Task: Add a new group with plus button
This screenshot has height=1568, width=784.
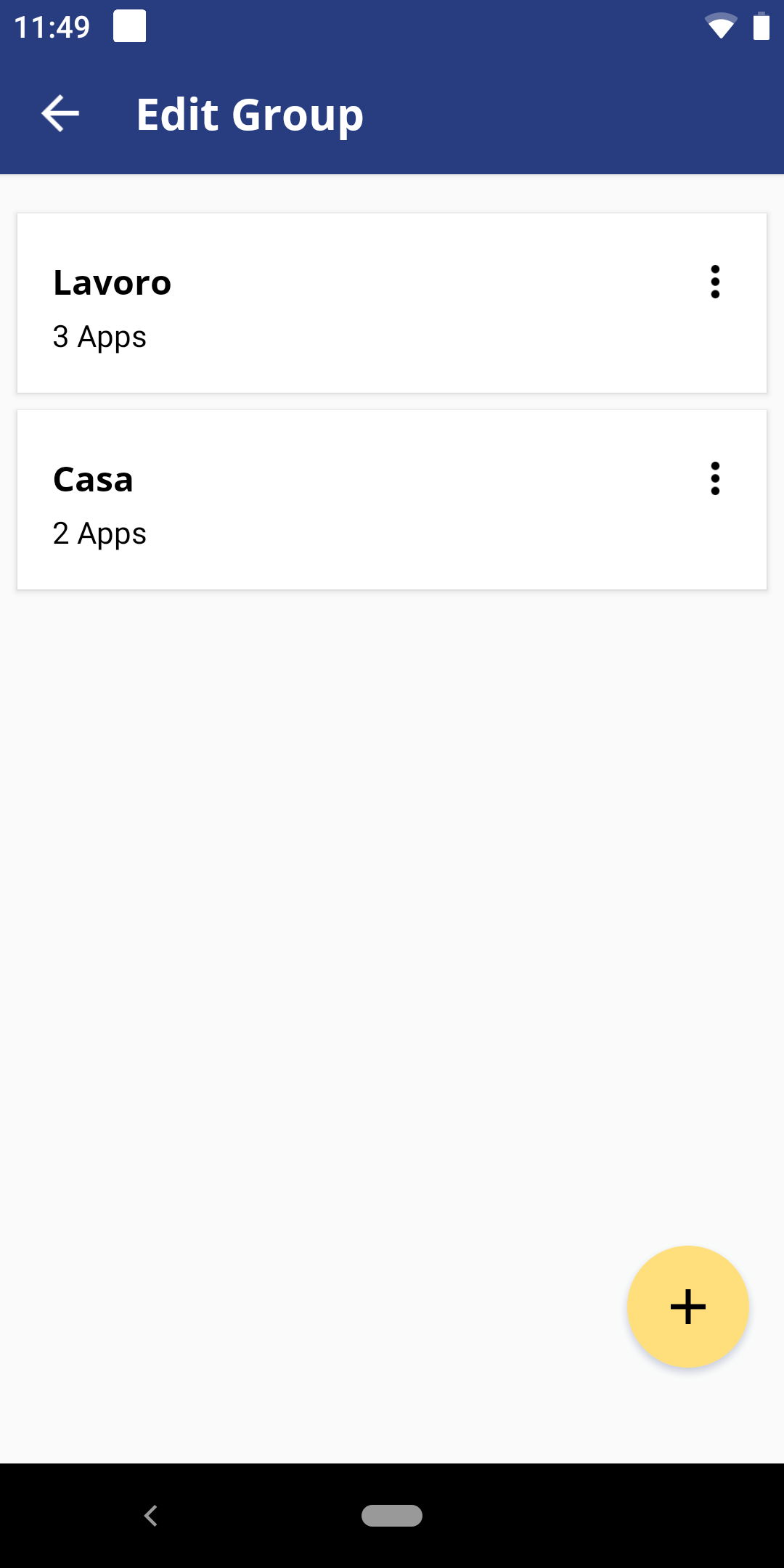Action: pos(687,1307)
